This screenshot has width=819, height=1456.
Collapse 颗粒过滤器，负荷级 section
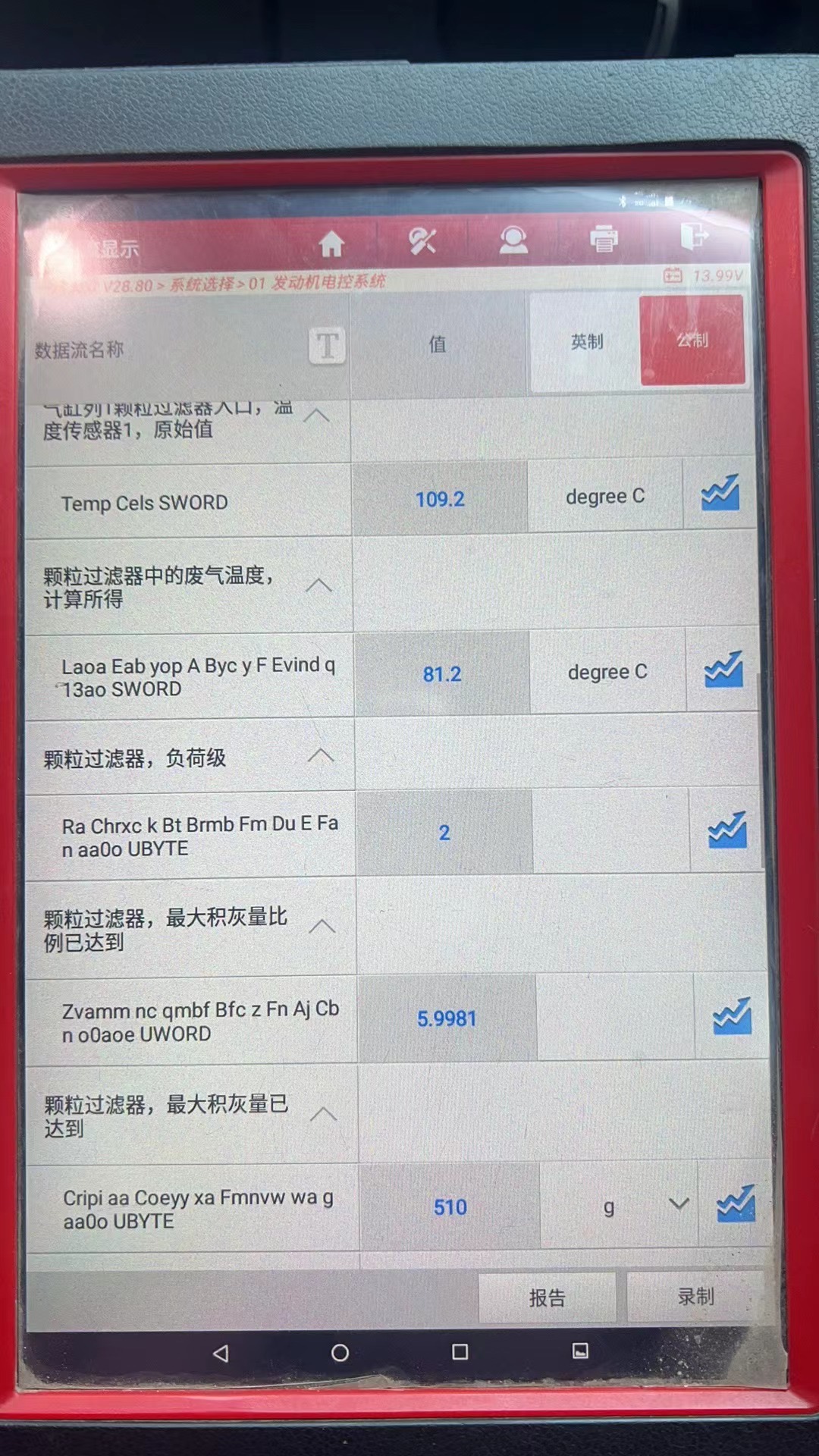point(321,755)
